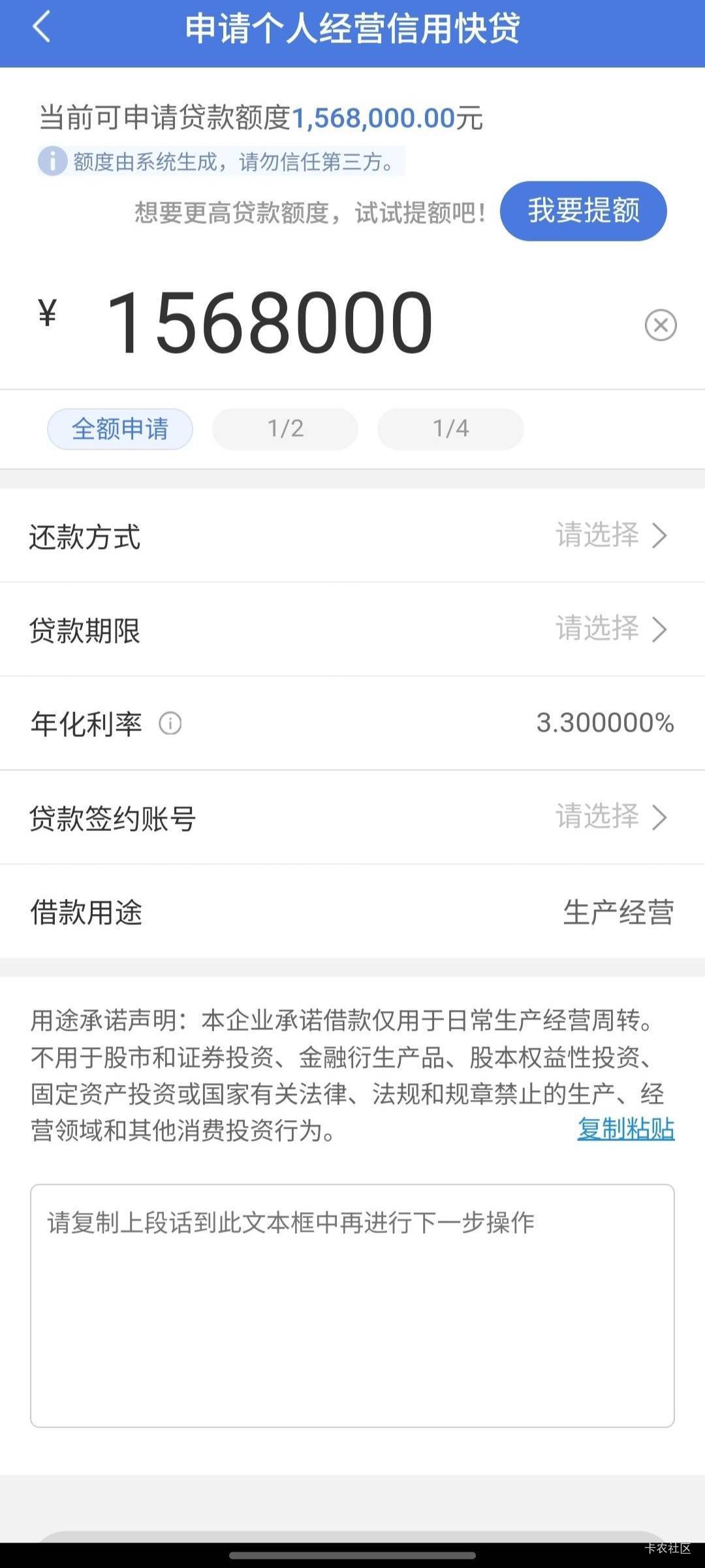Focus the commitment statement text box

(x=352, y=1306)
